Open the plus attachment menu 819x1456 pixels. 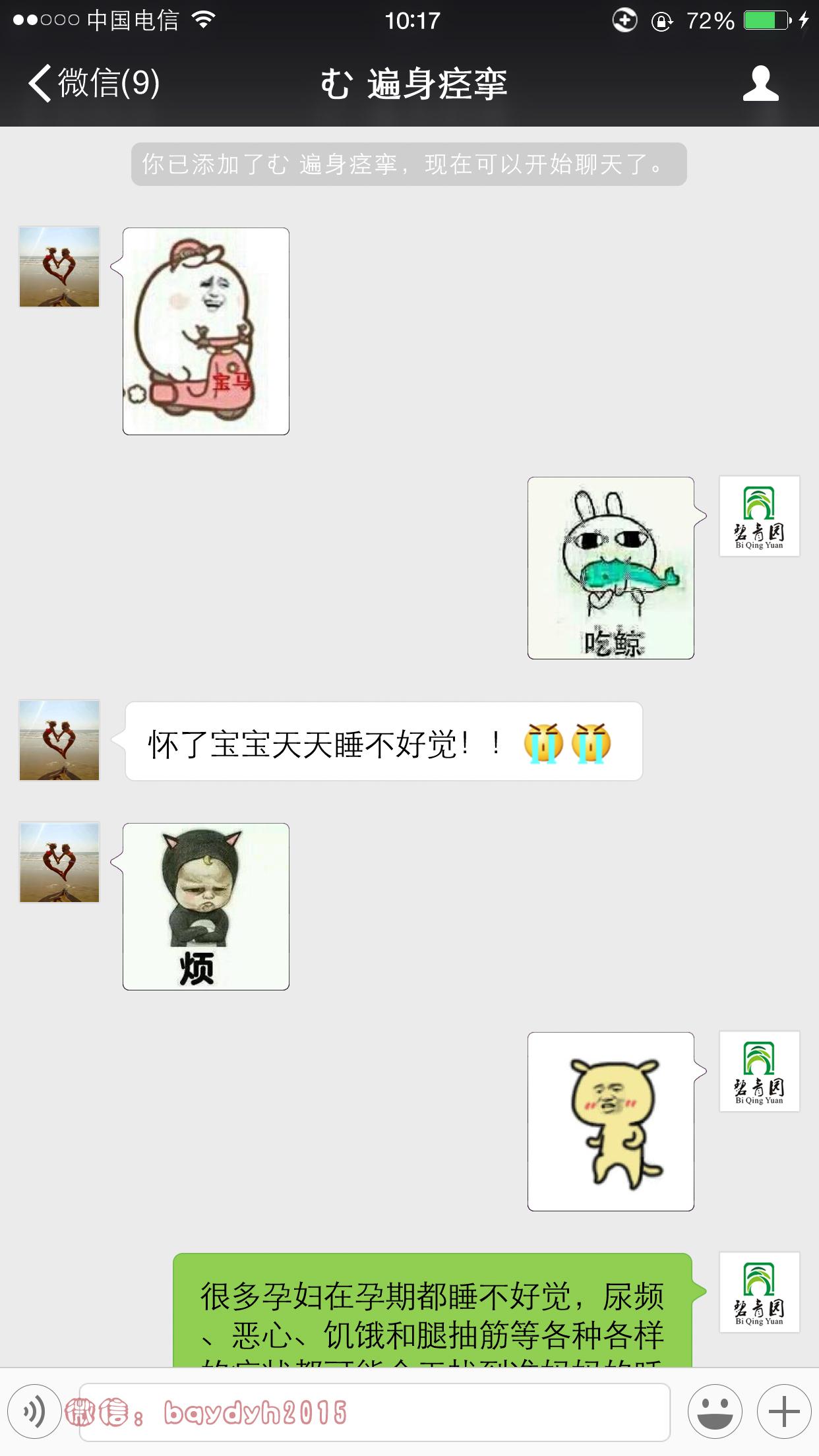[784, 1412]
